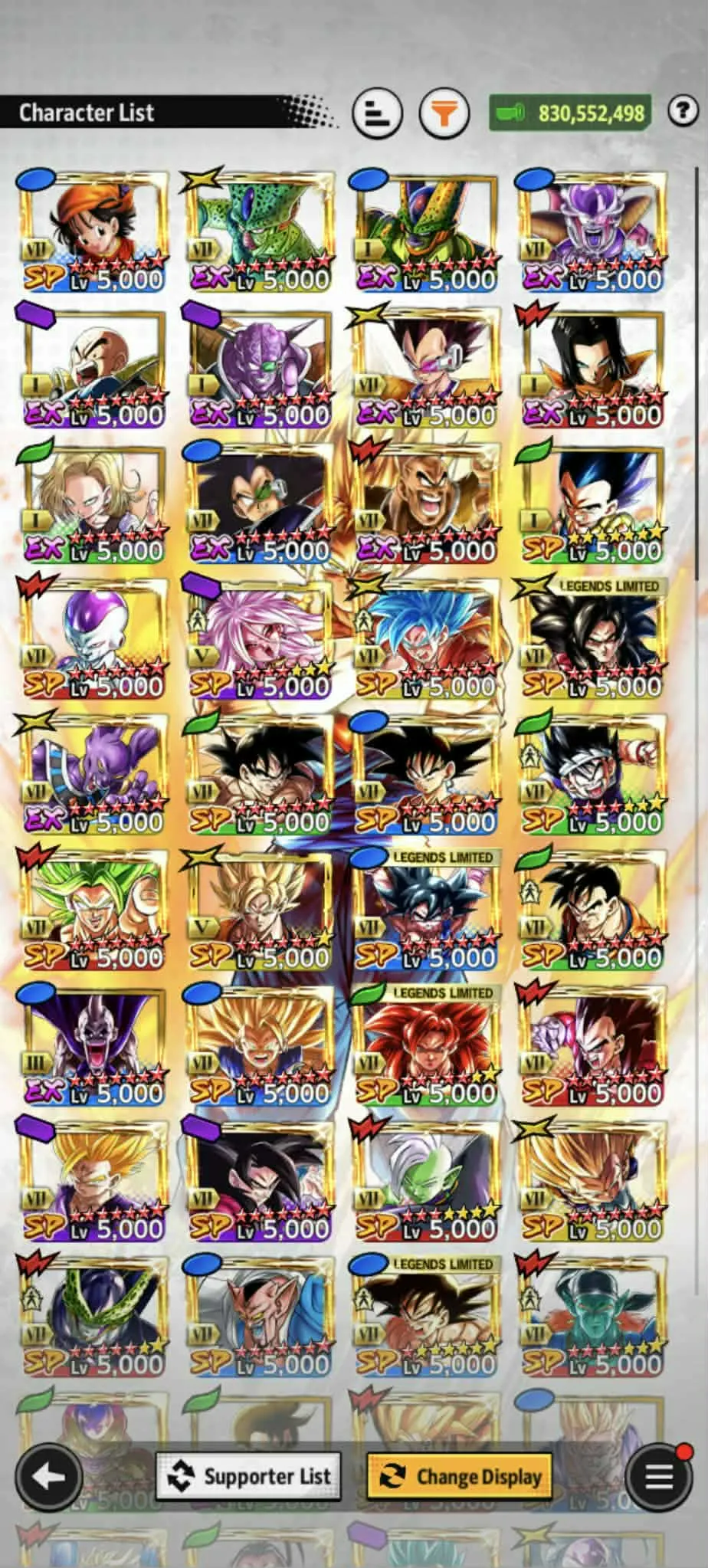Select the Zamasu character card

(428, 1180)
